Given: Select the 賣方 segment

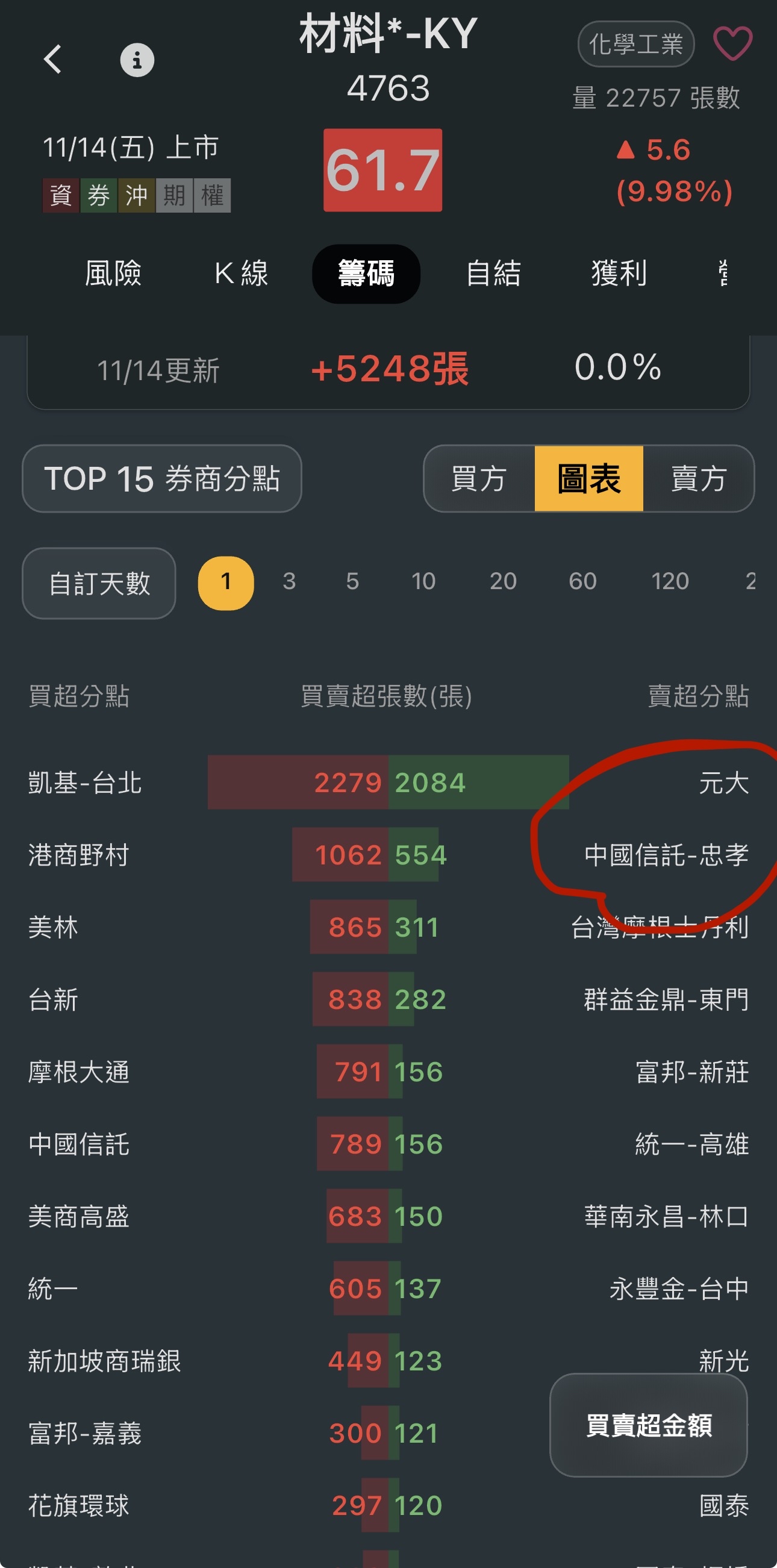Looking at the screenshot, I should tap(699, 478).
